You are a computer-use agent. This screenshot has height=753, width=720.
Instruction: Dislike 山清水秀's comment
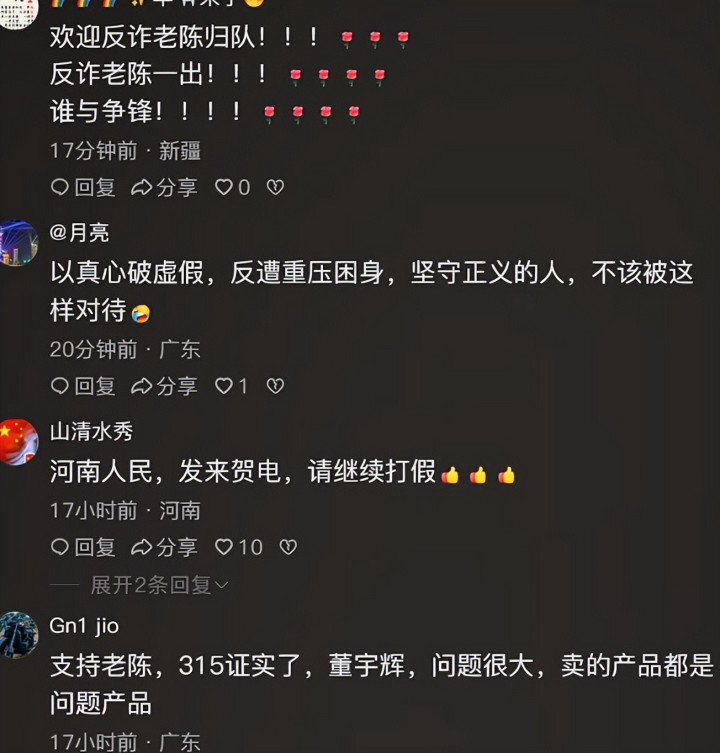(x=288, y=547)
